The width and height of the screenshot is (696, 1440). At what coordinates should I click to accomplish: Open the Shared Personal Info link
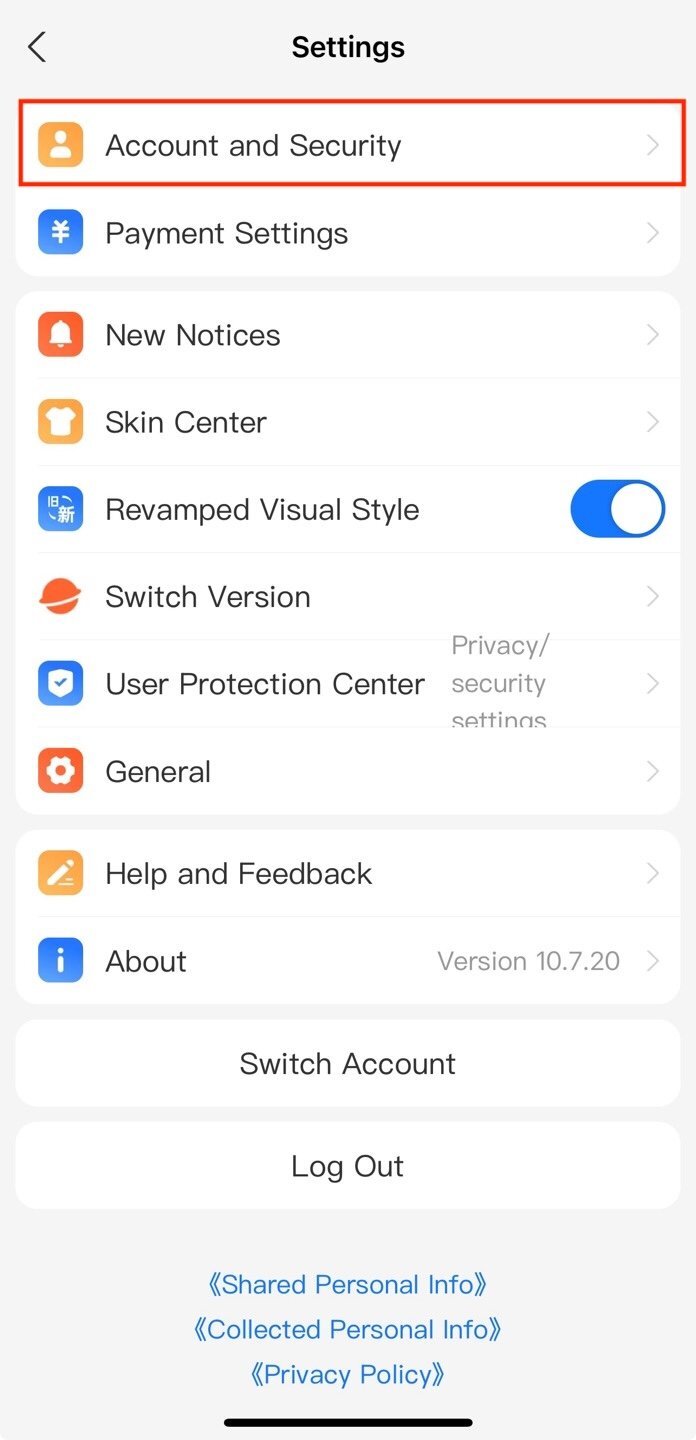click(x=348, y=1285)
